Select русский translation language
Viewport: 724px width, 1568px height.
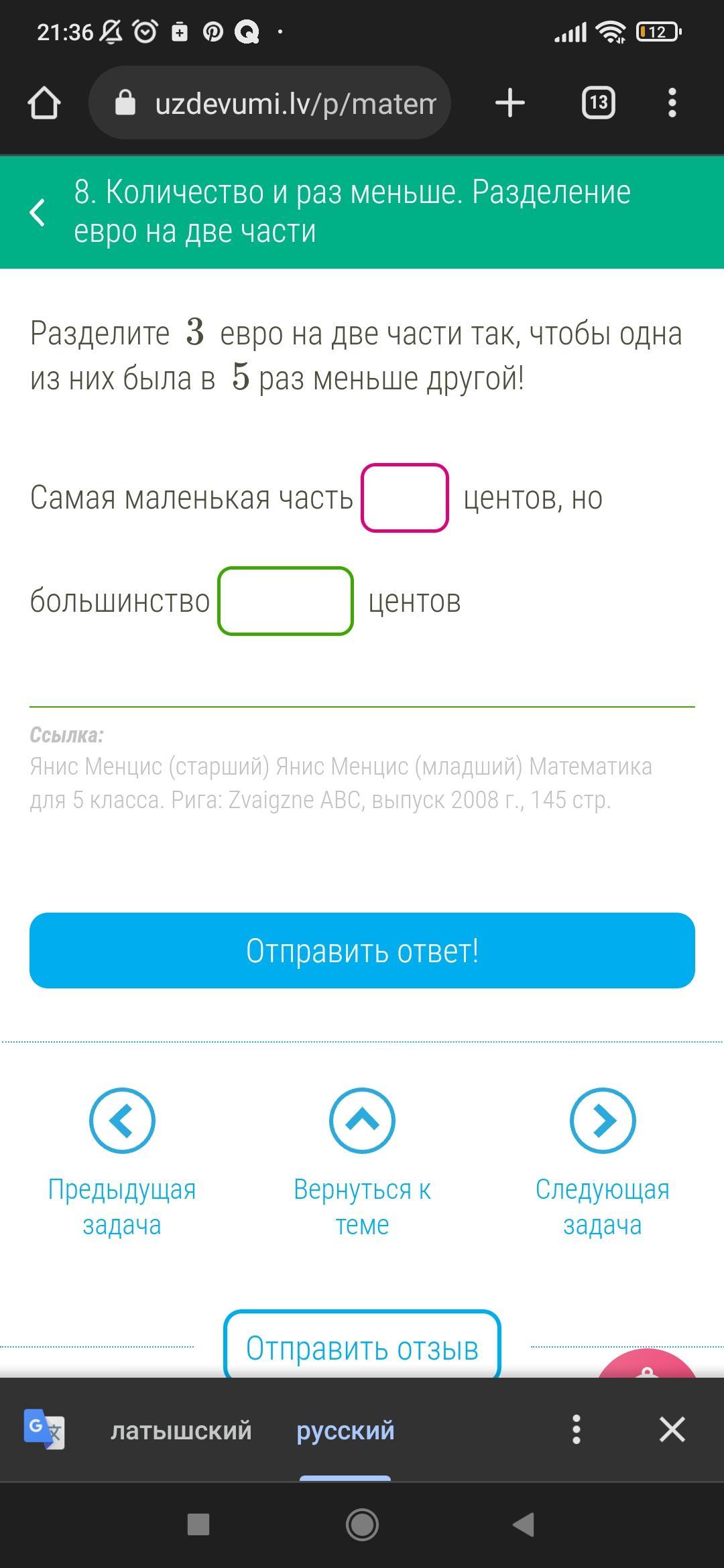pyautogui.click(x=345, y=1430)
